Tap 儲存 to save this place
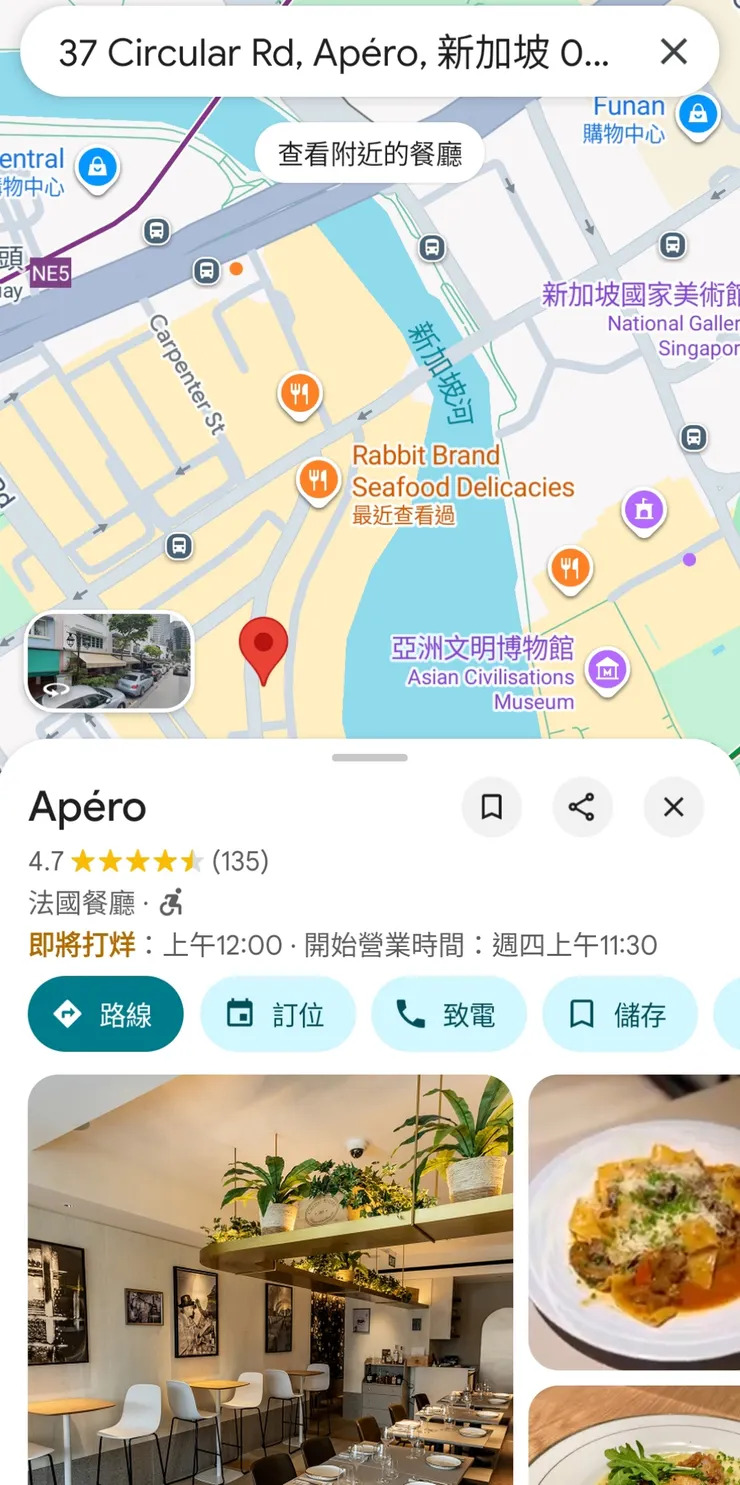This screenshot has height=1485, width=740. click(x=619, y=1013)
